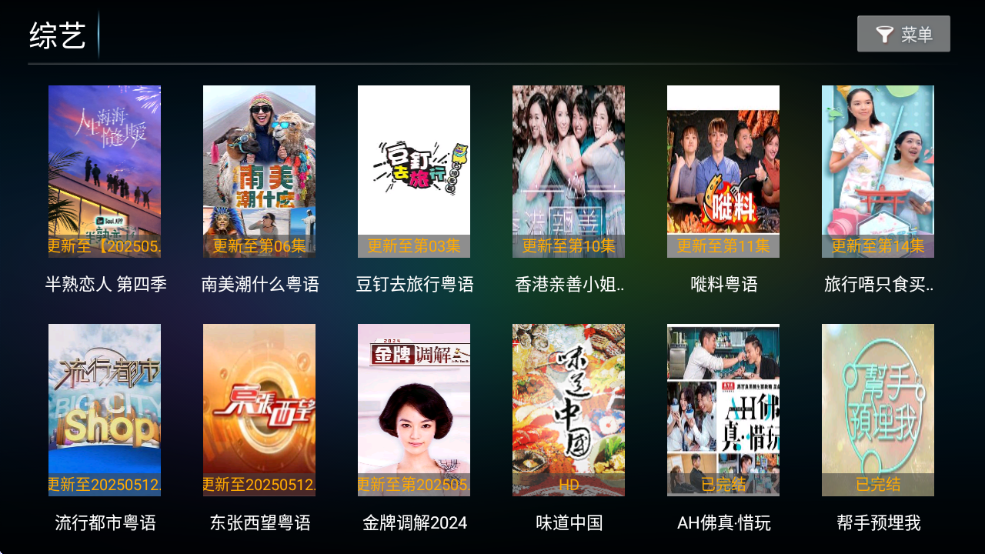Viewport: 985px width, 554px height.
Task: Open 南美潮什么粤语 show
Action: click(259, 171)
